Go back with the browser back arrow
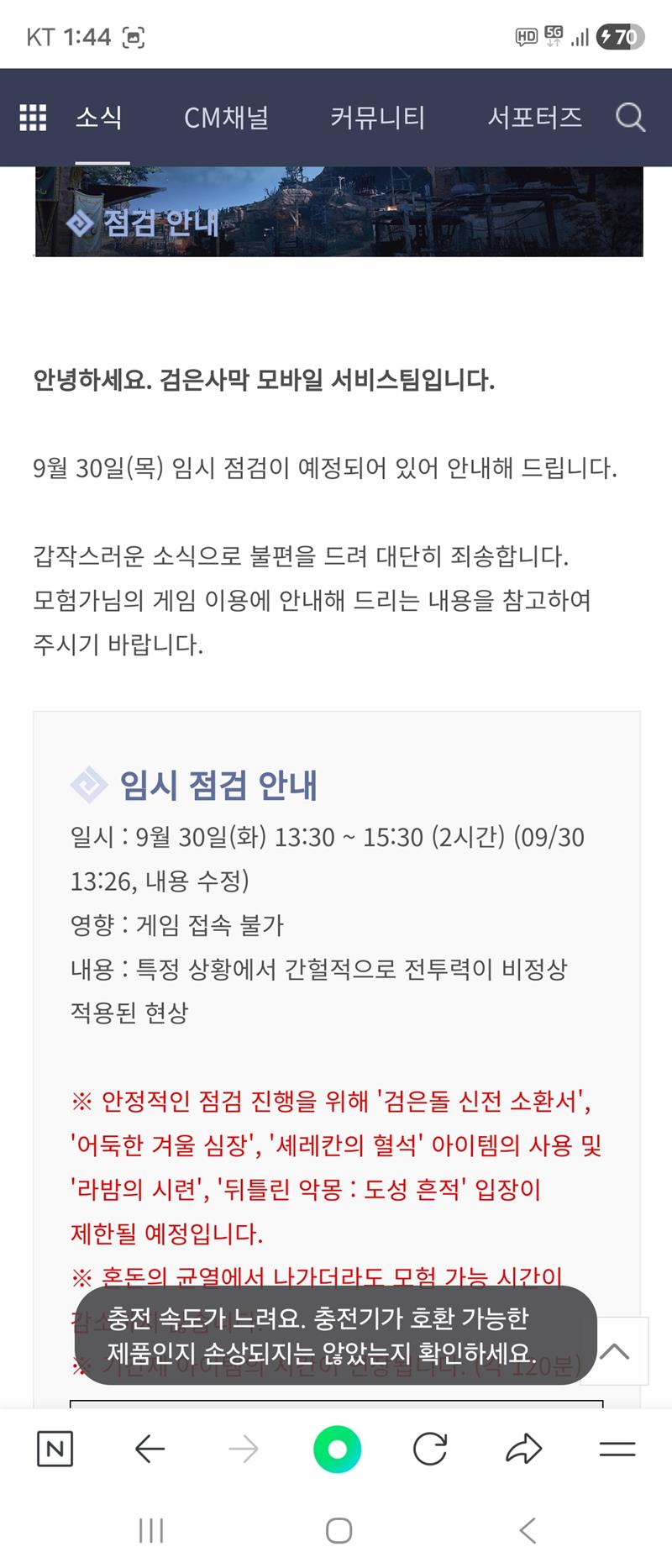Image resolution: width=672 pixels, height=1568 pixels. click(x=150, y=1449)
